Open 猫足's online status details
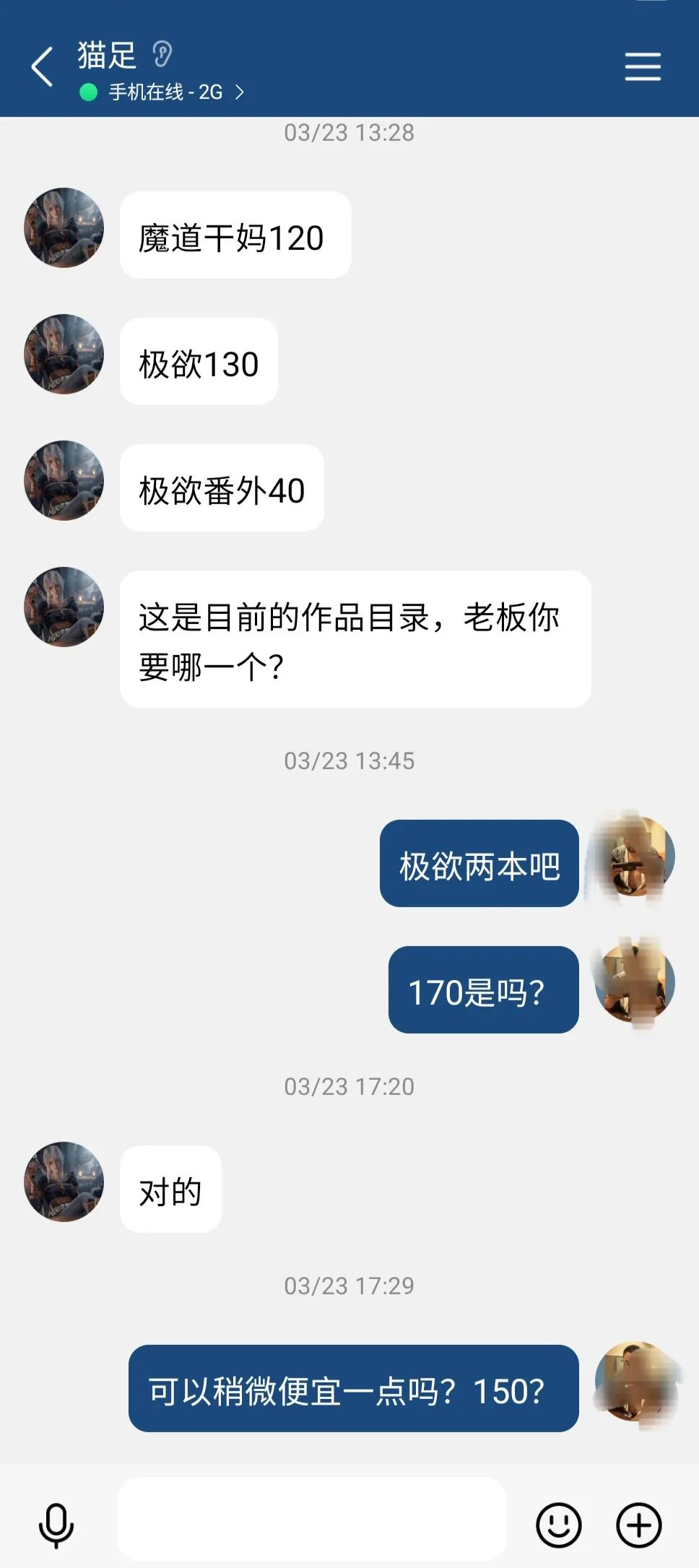This screenshot has width=699, height=1568. [x=165, y=92]
